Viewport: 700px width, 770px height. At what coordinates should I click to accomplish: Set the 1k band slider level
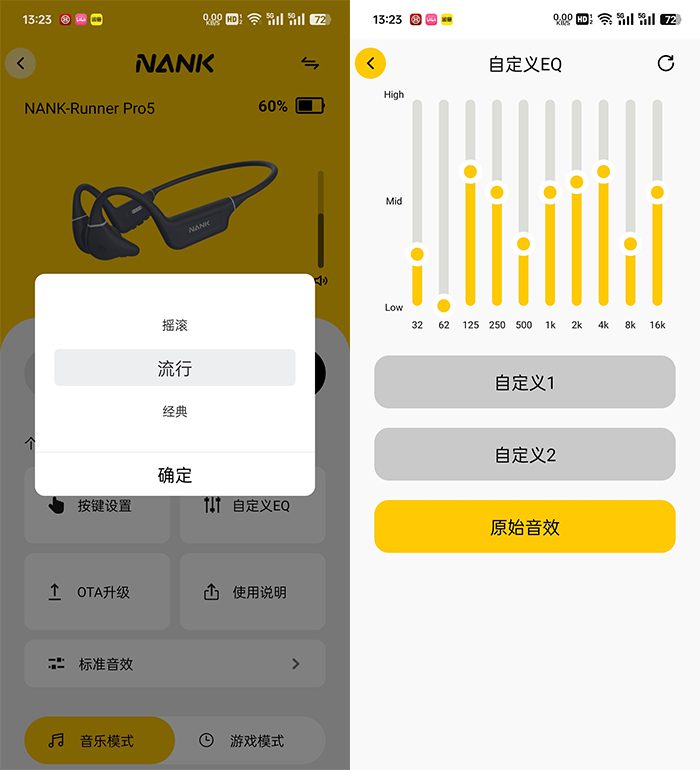(x=550, y=192)
